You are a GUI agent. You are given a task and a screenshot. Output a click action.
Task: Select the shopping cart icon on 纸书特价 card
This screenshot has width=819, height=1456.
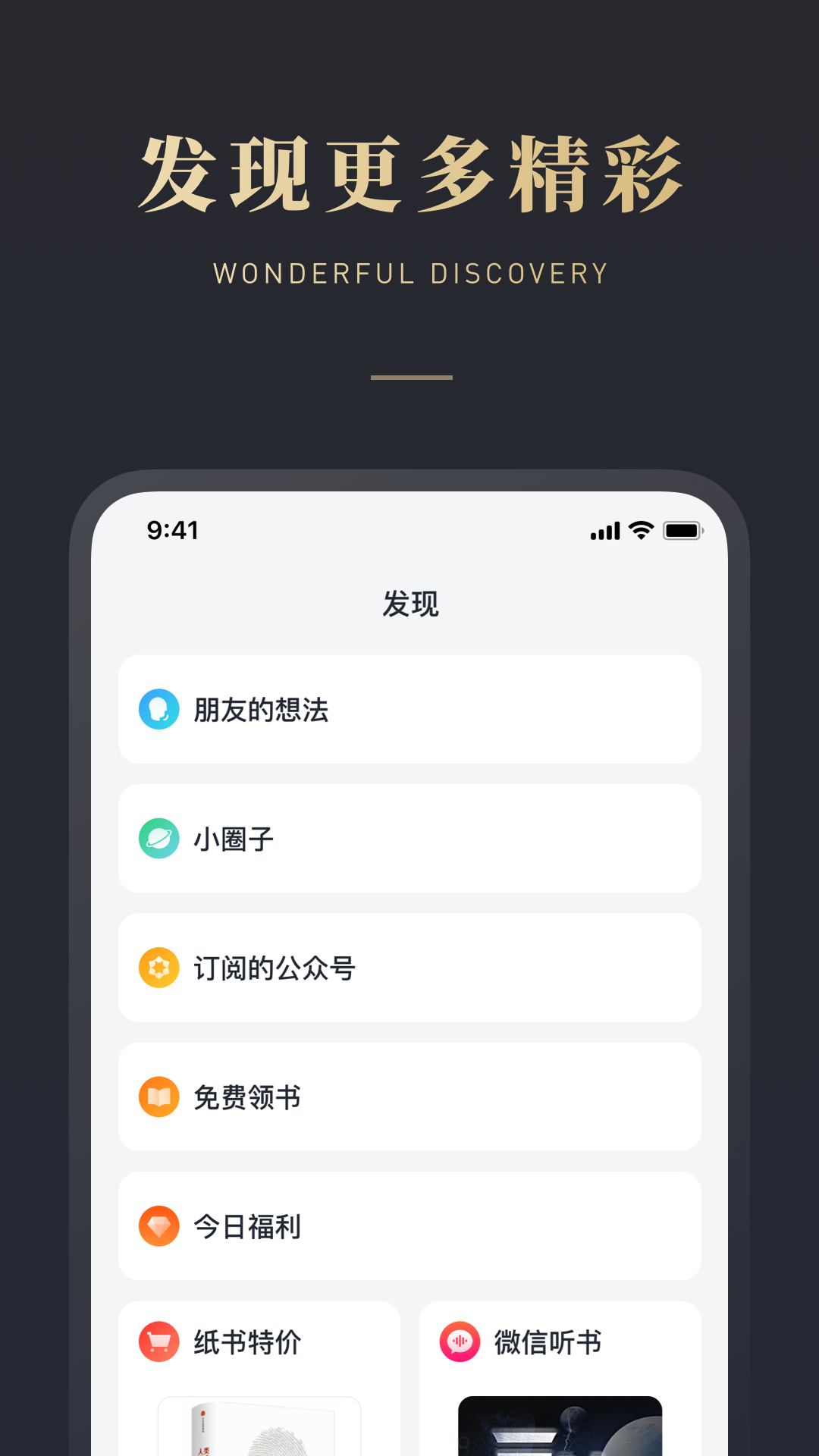point(158,1341)
